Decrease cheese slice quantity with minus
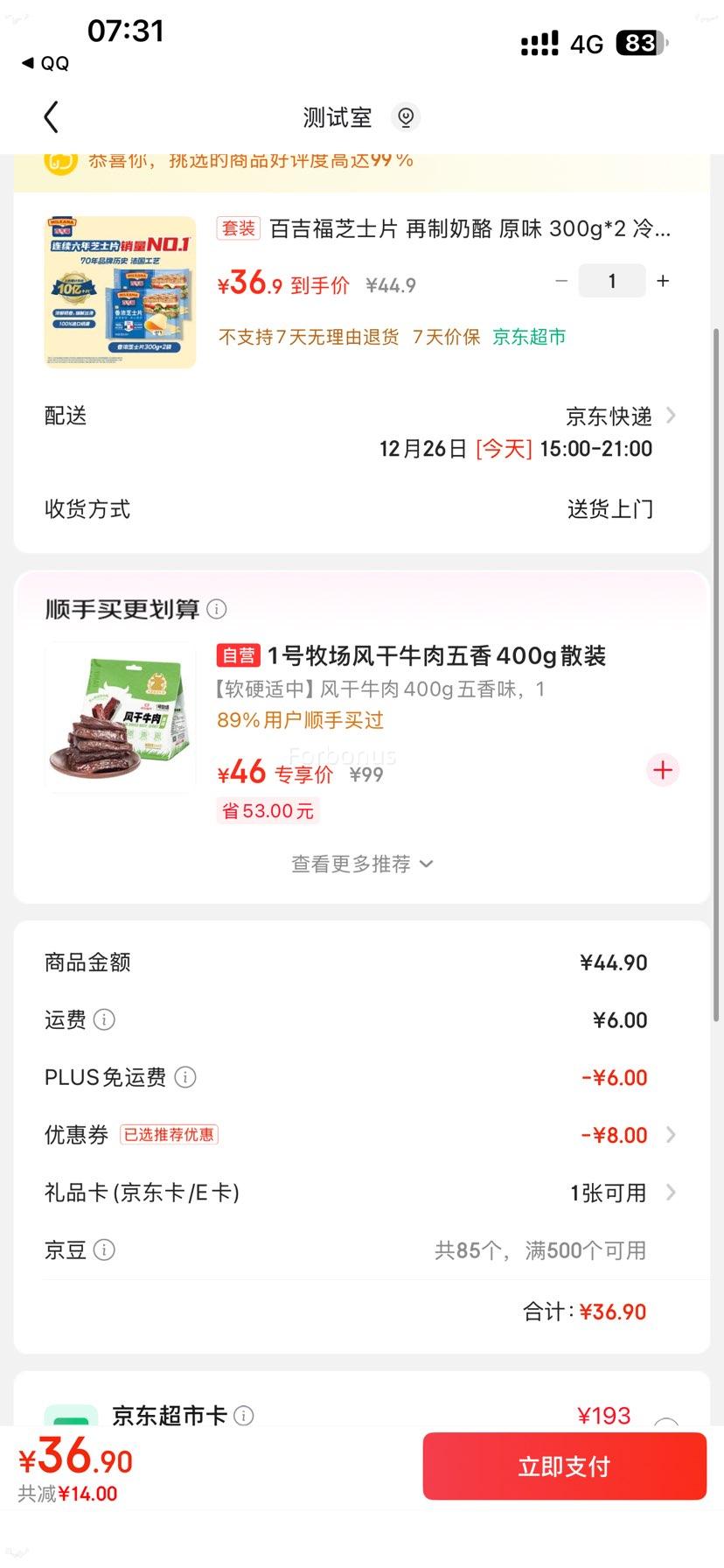Viewport: 724px width, 1568px height. click(560, 281)
